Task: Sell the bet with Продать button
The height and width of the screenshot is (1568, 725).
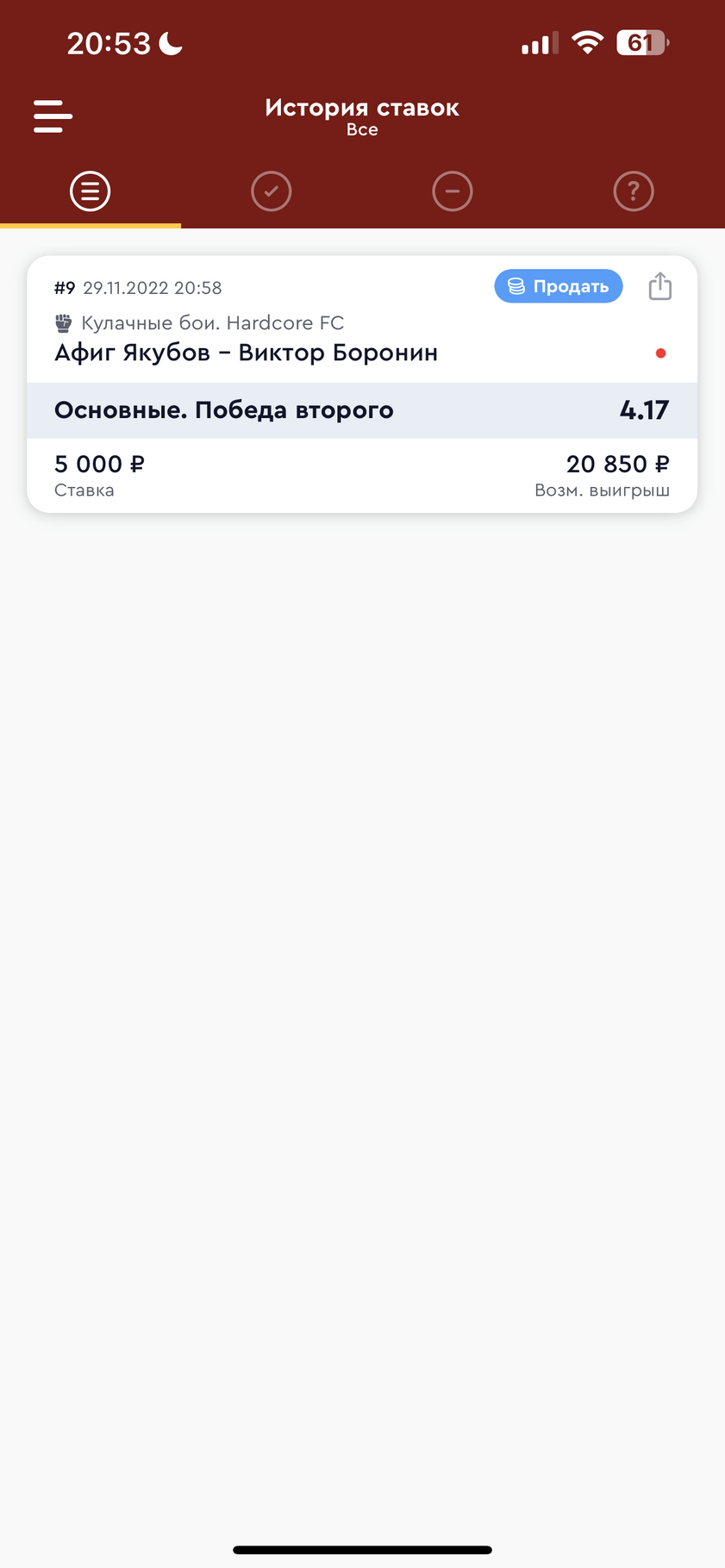Action: click(x=559, y=286)
